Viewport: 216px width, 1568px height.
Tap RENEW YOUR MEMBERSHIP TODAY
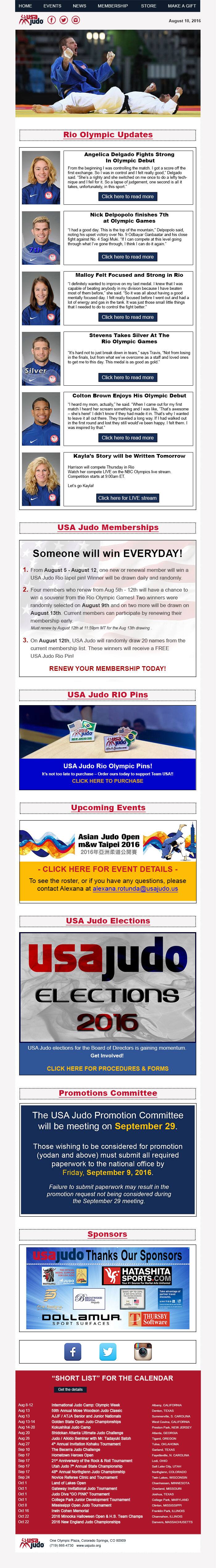point(107,668)
